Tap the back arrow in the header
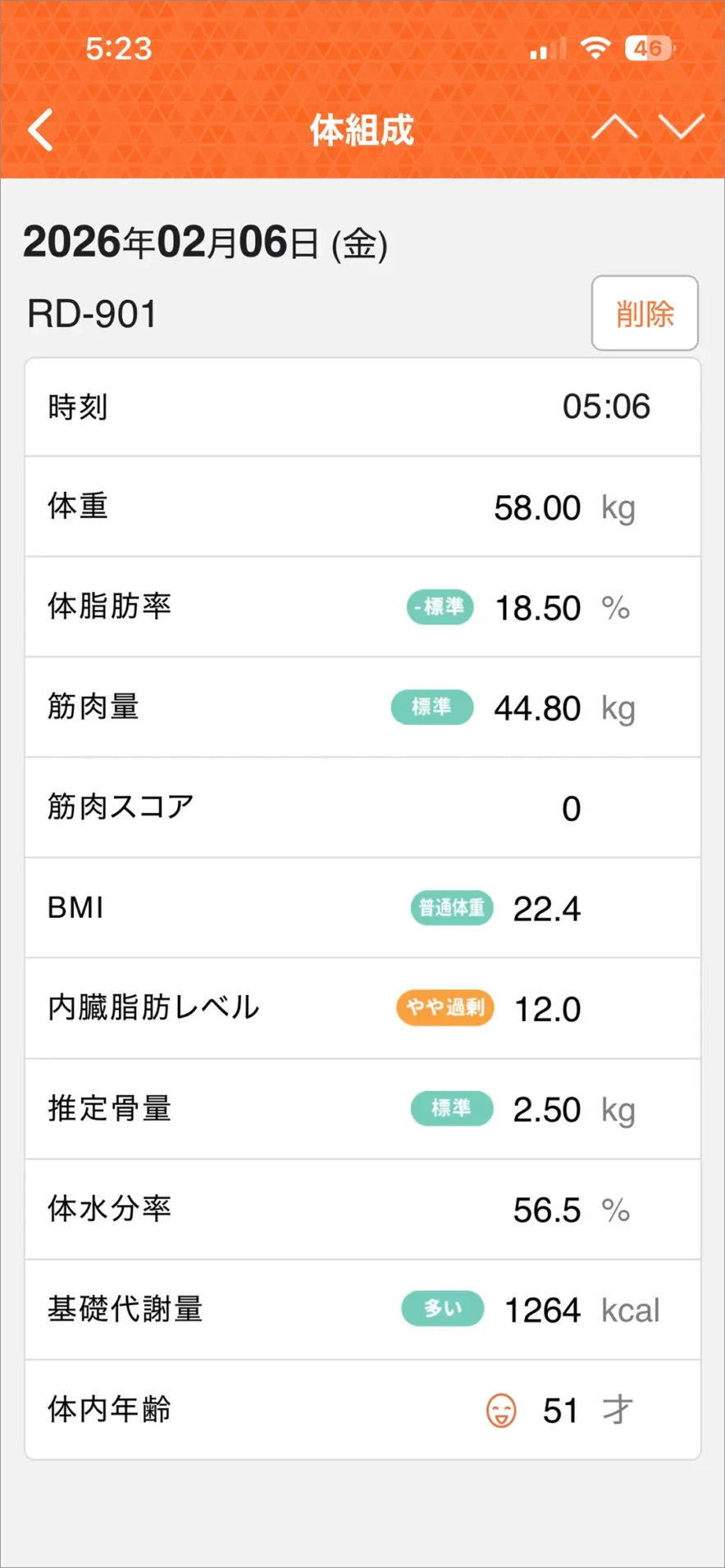This screenshot has height=1568, width=725. pos(40,130)
